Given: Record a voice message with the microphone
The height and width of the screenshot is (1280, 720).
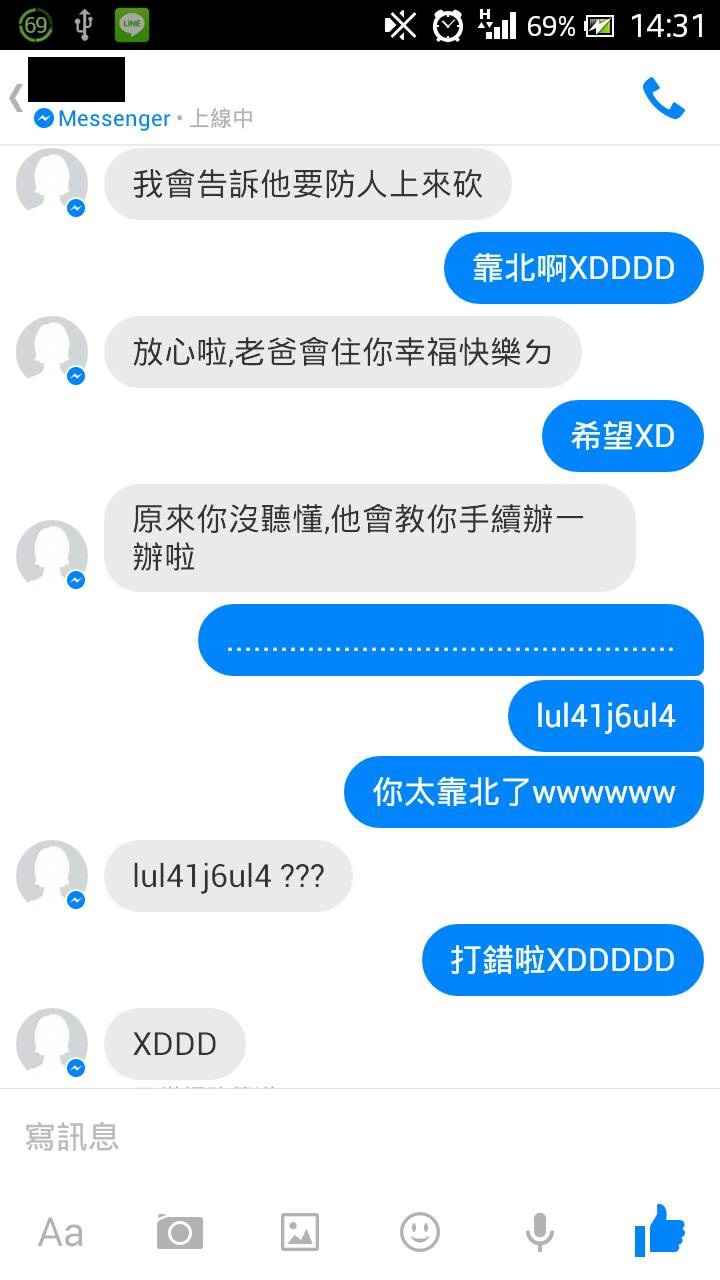Looking at the screenshot, I should 540,1232.
